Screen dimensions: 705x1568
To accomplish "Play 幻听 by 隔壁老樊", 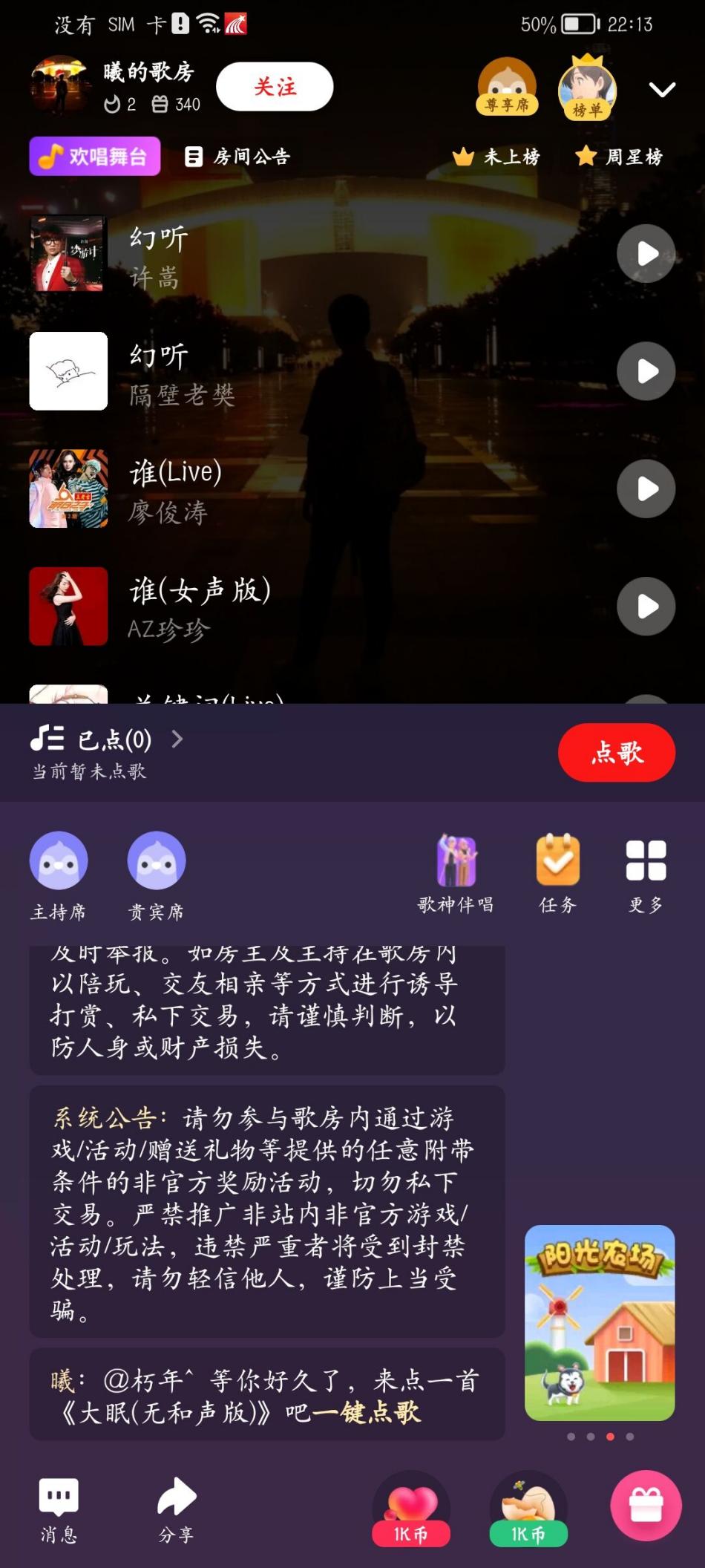I will [646, 371].
